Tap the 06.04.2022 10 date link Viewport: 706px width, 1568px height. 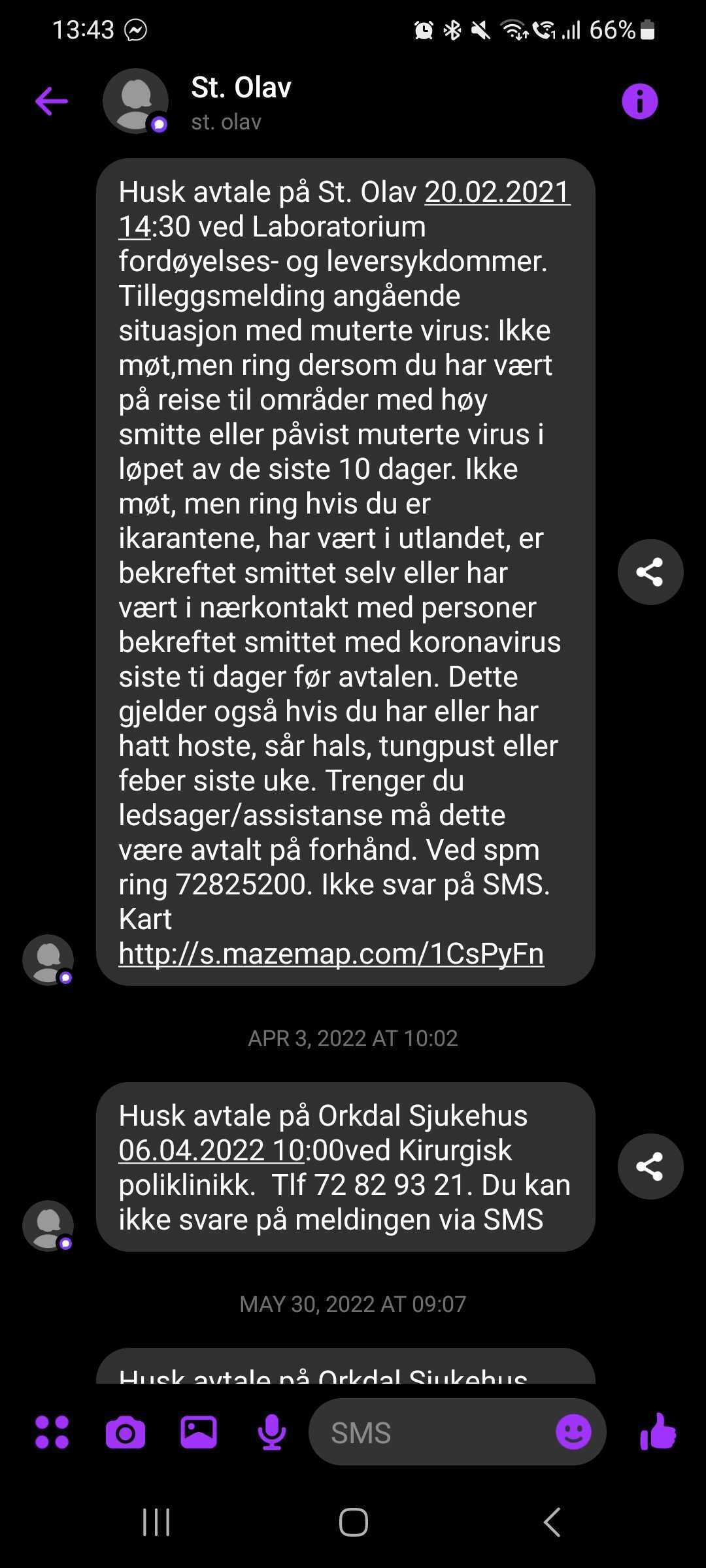211,1150
